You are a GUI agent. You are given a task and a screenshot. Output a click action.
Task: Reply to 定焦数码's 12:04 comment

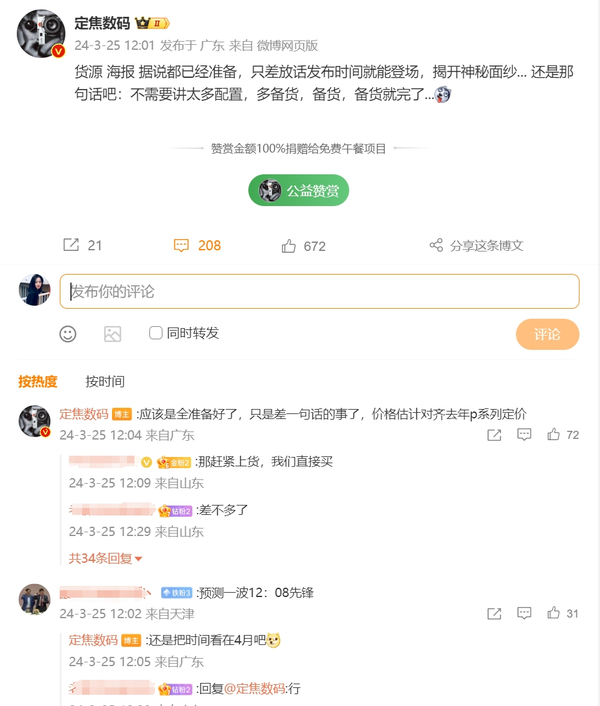(524, 435)
